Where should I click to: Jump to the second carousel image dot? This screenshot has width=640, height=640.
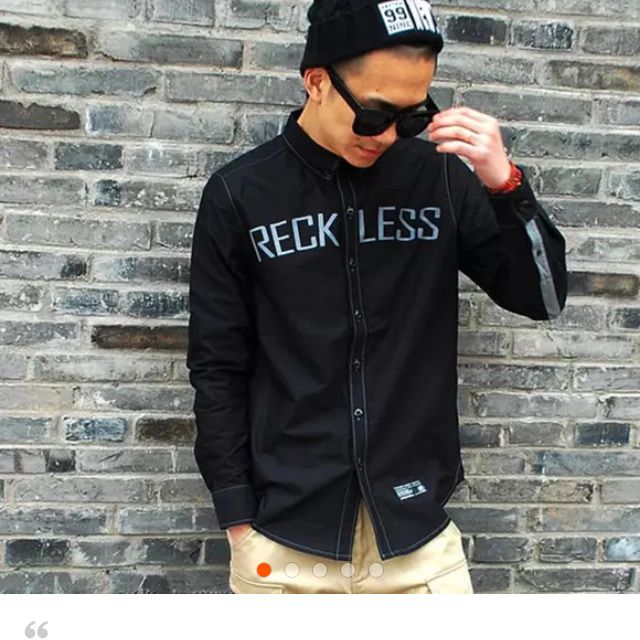pyautogui.click(x=292, y=570)
